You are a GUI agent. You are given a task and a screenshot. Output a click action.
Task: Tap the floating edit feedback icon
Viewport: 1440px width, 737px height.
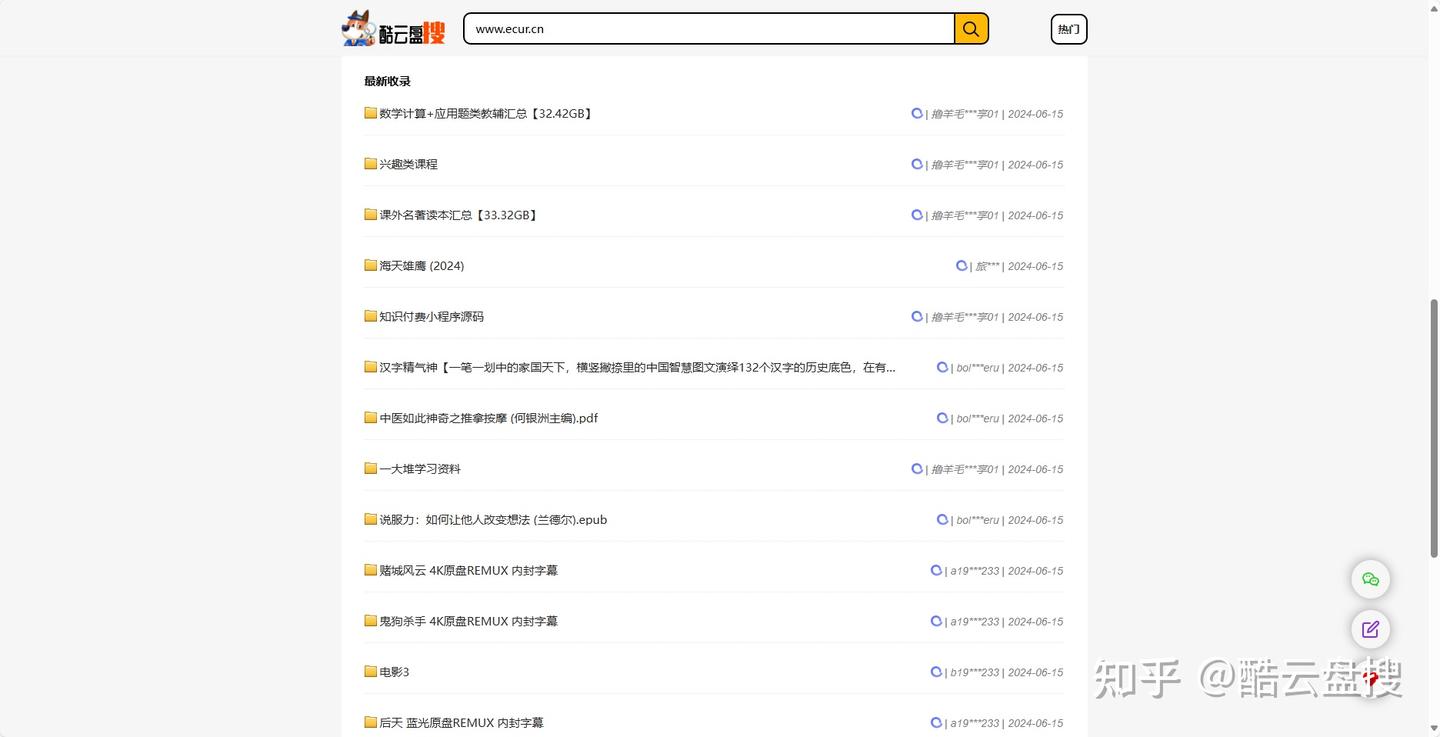tap(1370, 629)
